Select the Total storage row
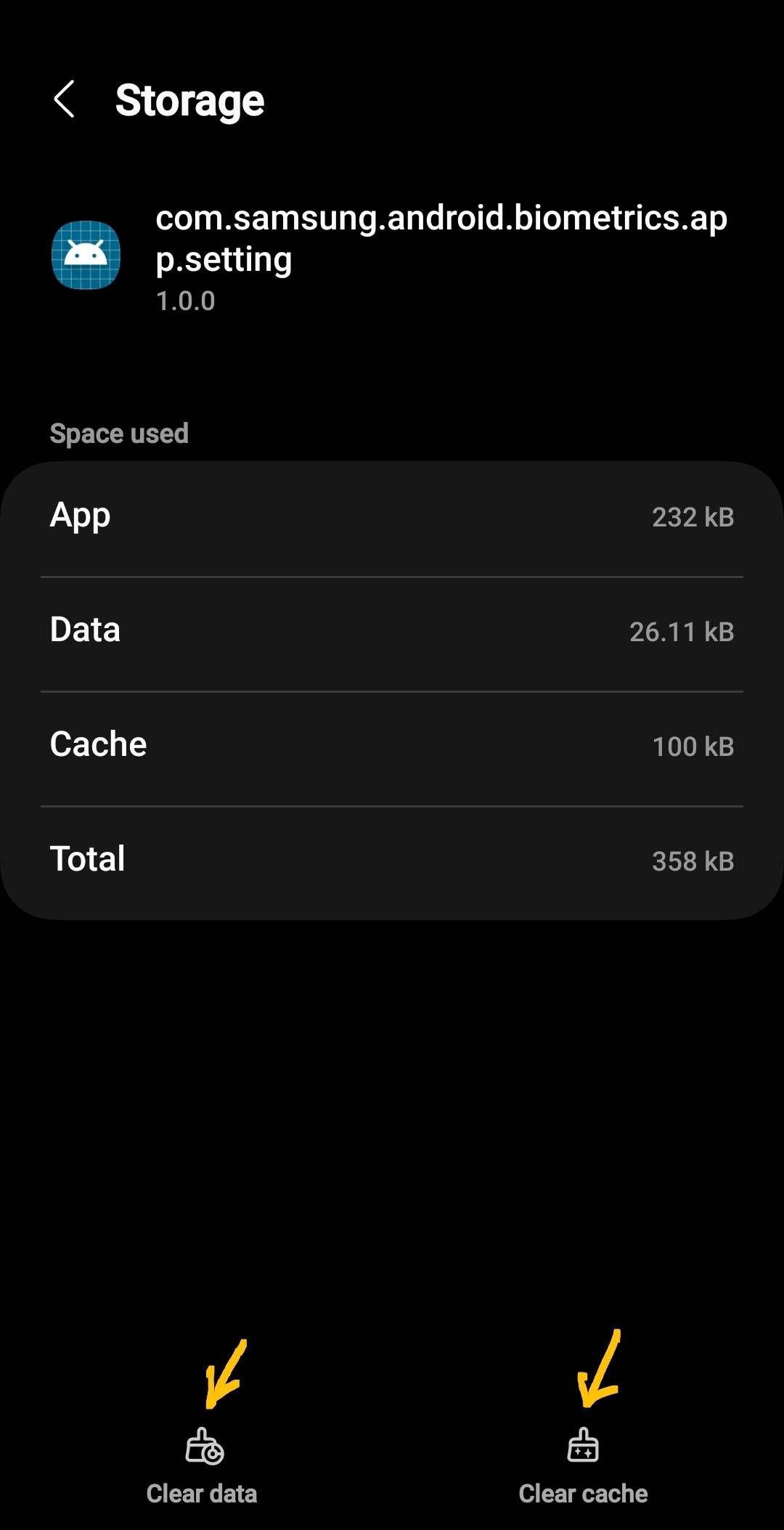Viewport: 784px width, 1530px height. 392,859
